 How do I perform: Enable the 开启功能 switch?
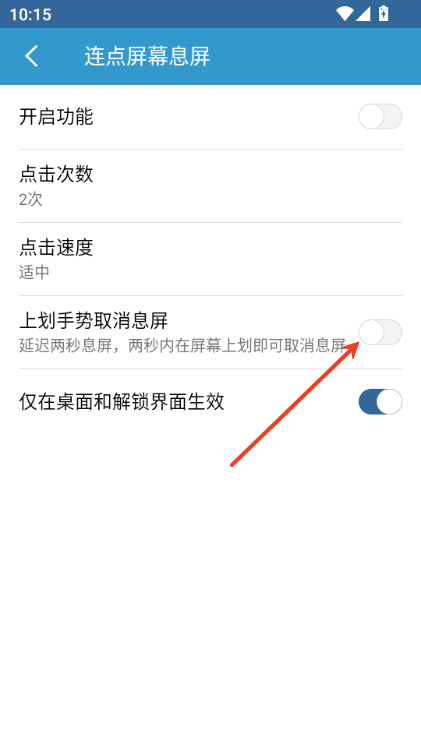coord(380,116)
